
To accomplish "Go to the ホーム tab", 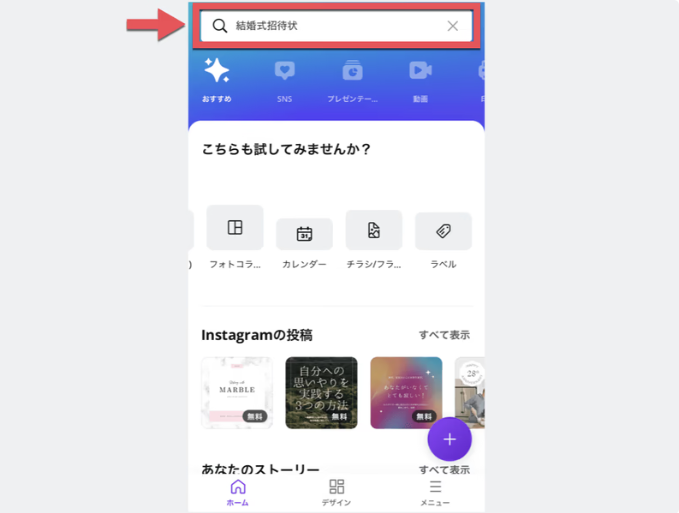I will coord(237,492).
